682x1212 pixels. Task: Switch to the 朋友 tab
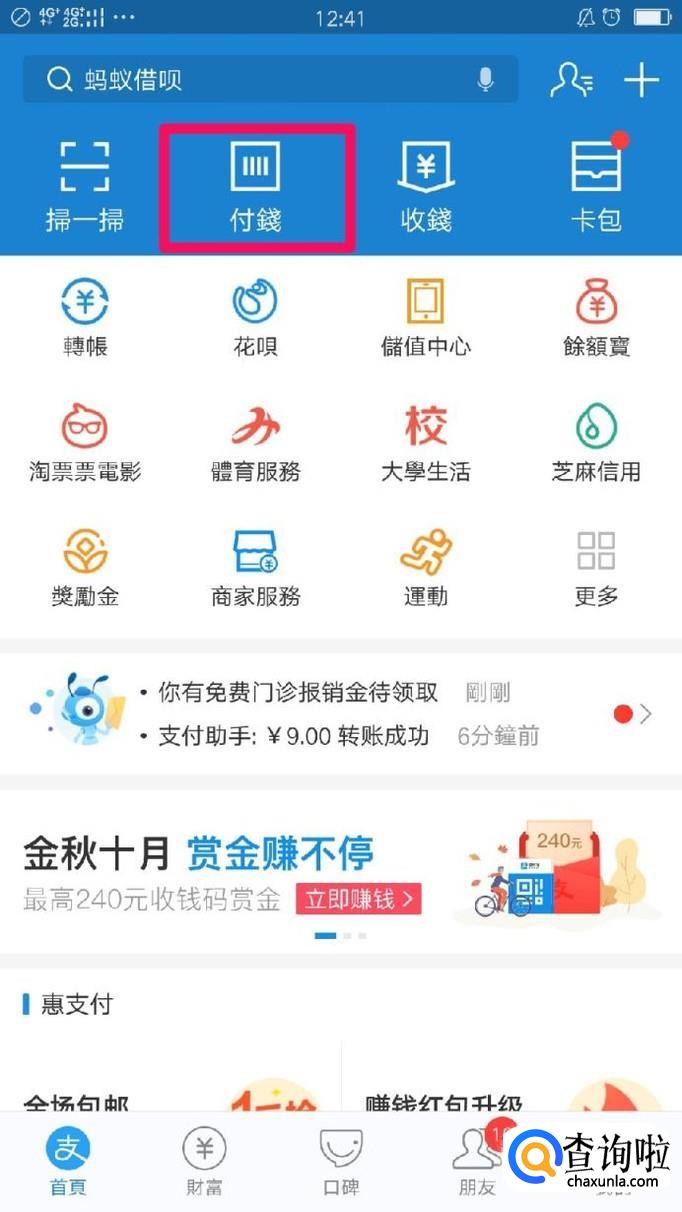(477, 1162)
